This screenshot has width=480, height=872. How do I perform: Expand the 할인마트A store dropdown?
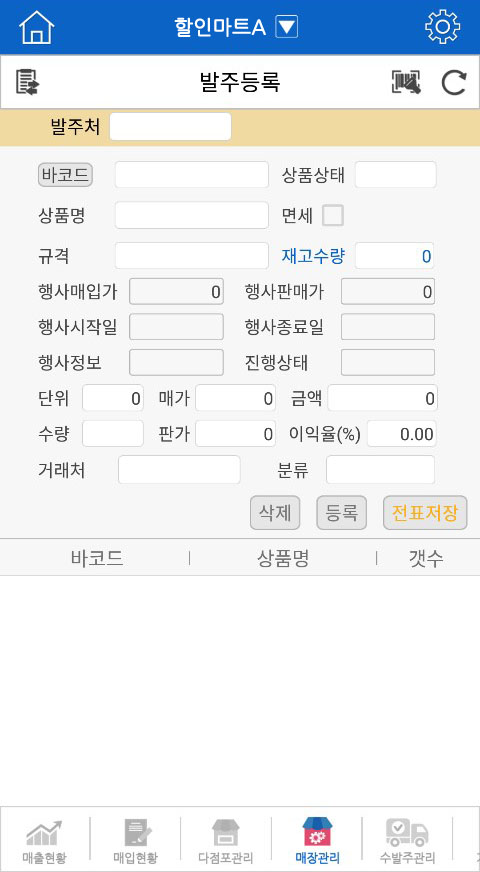(x=287, y=27)
